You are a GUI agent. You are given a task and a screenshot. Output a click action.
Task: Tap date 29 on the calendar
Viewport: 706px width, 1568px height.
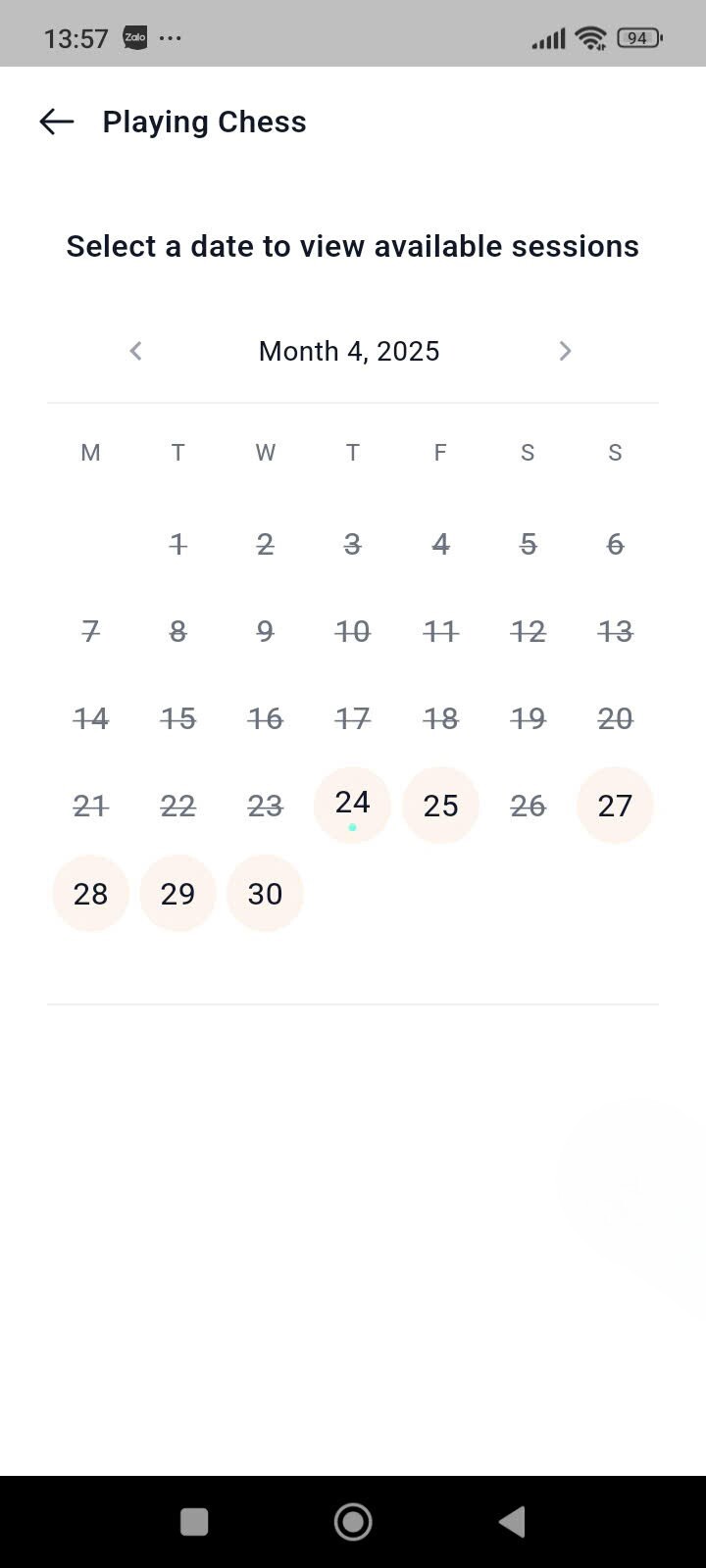click(x=177, y=893)
